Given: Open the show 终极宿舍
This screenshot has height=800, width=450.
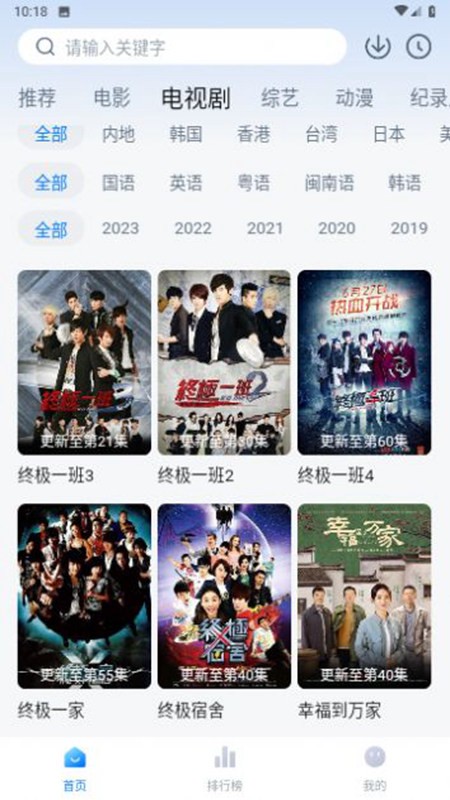Looking at the screenshot, I should point(224,612).
